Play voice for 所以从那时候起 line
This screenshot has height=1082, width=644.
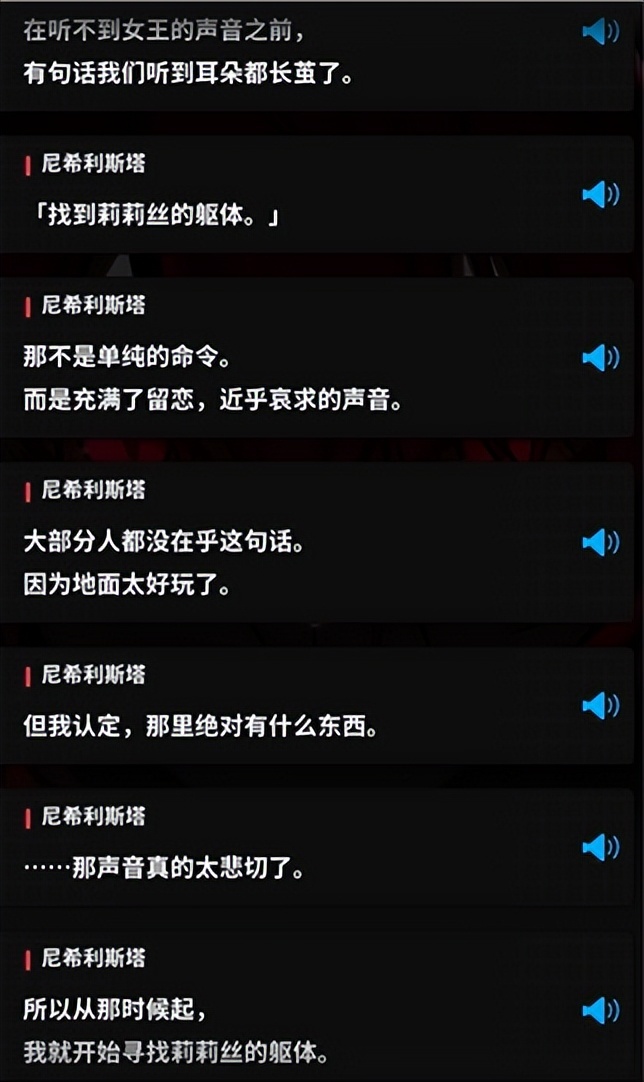[x=600, y=1010]
